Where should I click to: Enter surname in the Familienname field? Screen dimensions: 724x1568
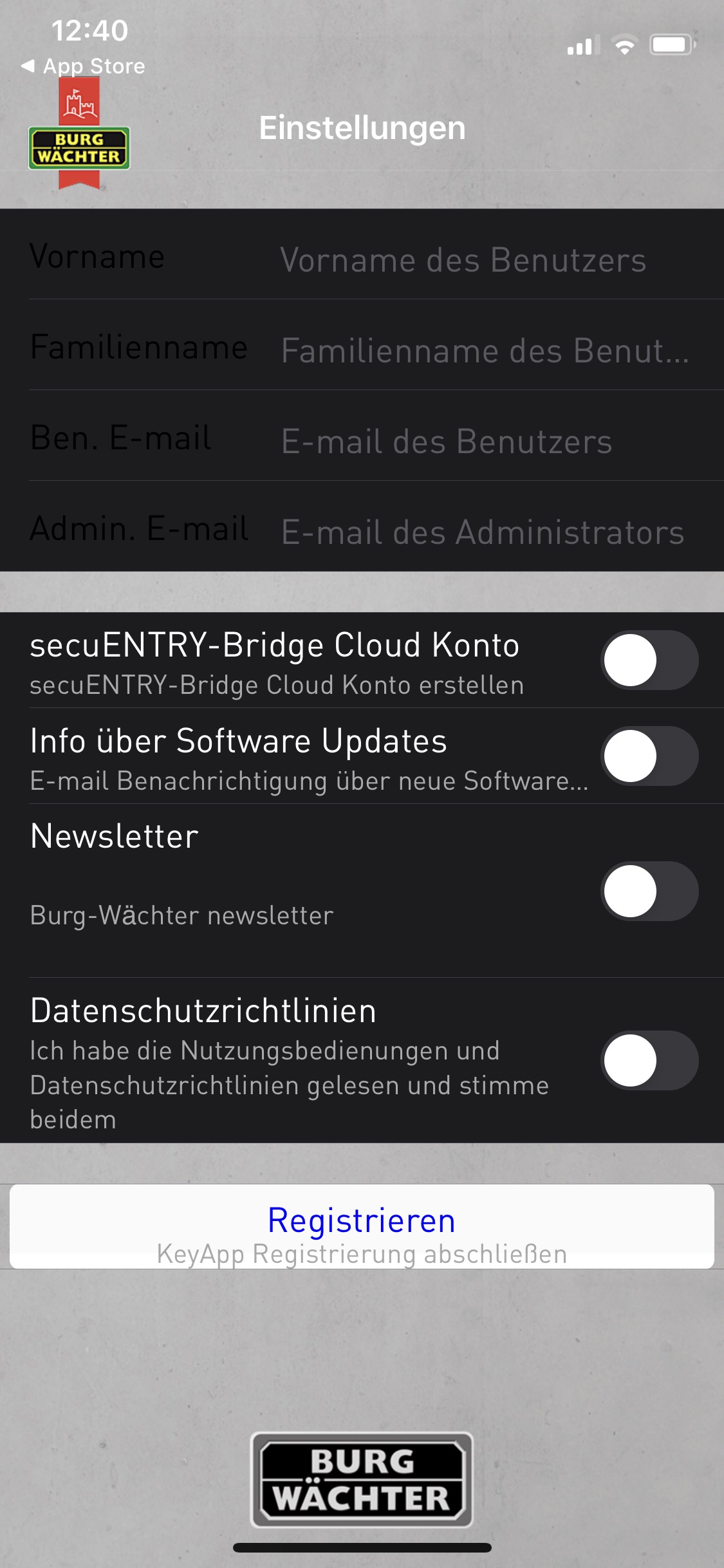point(485,351)
